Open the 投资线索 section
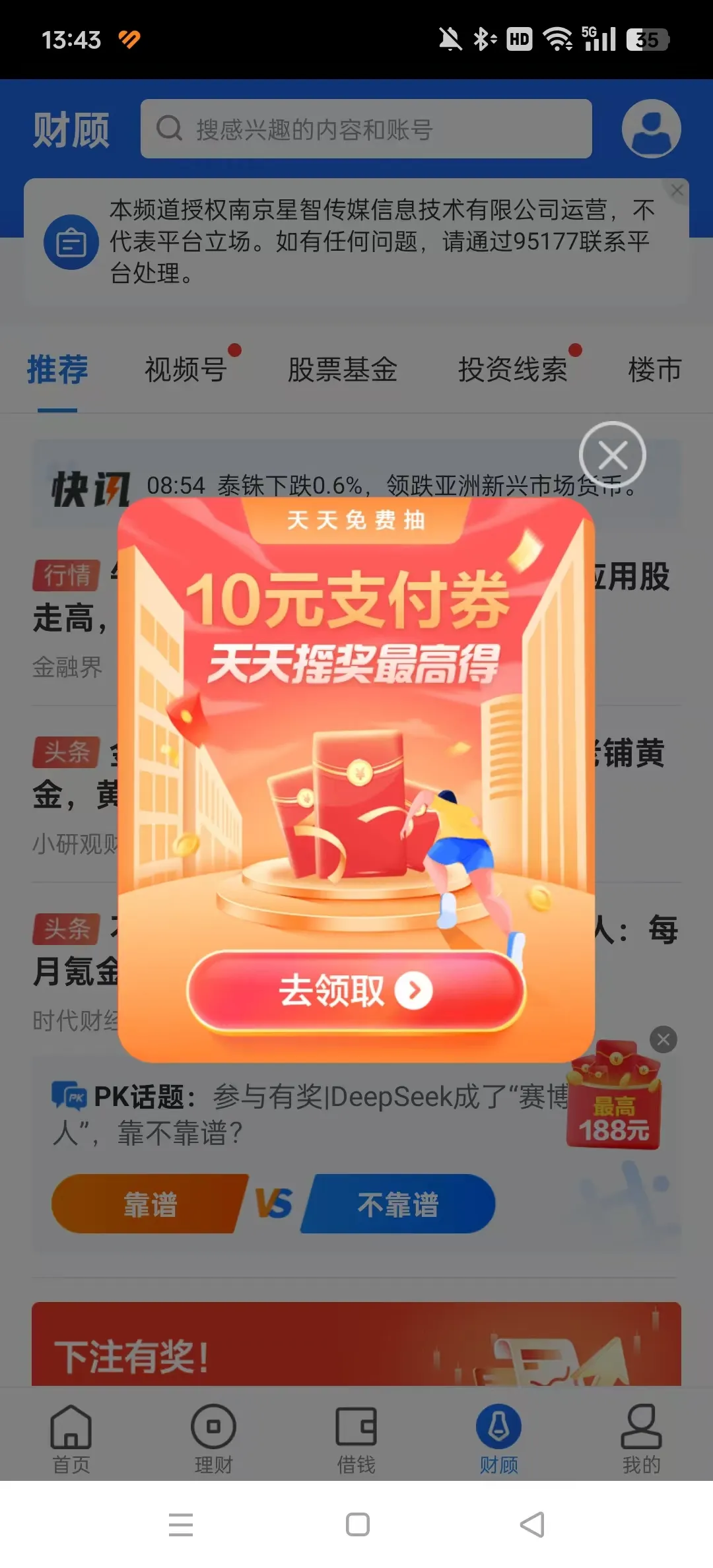 [514, 370]
